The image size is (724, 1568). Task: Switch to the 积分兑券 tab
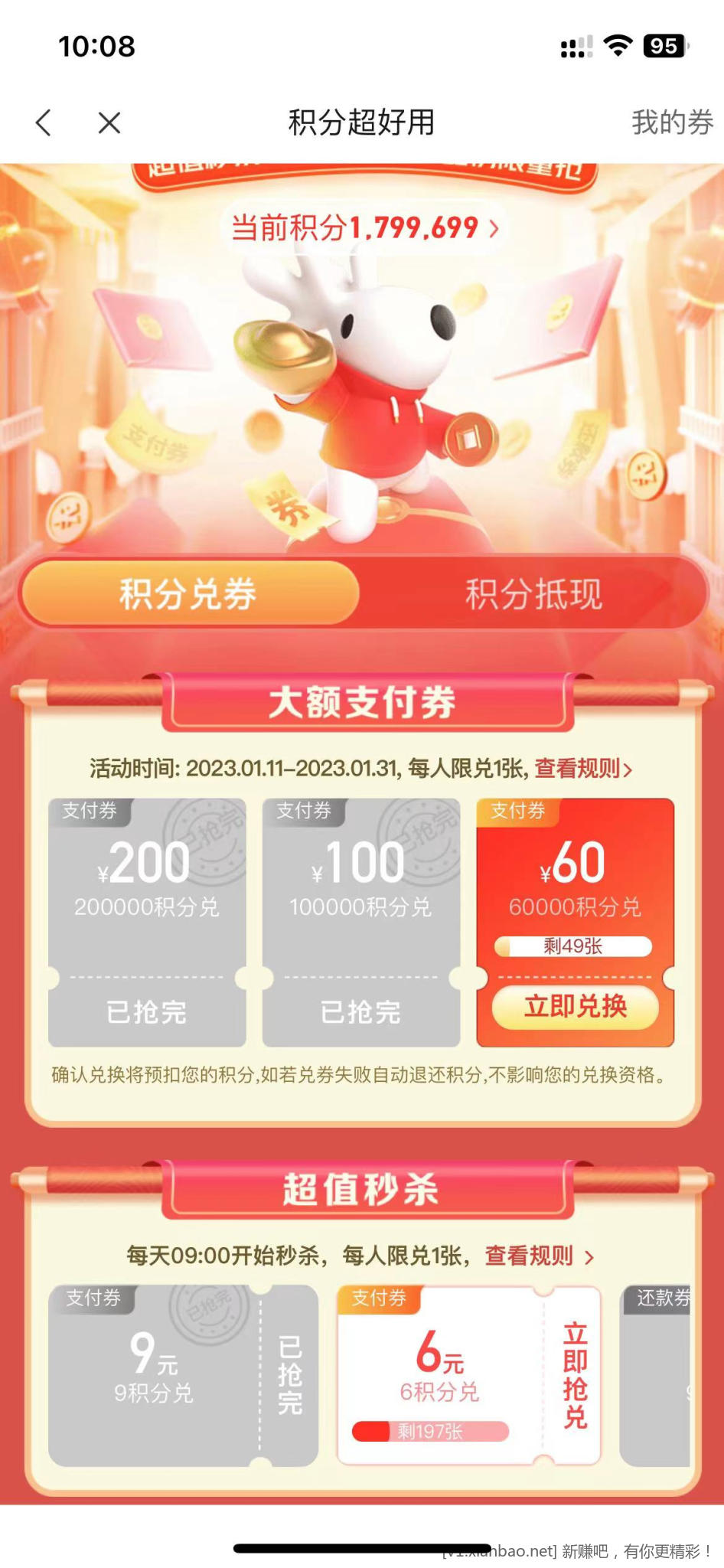coord(189,593)
